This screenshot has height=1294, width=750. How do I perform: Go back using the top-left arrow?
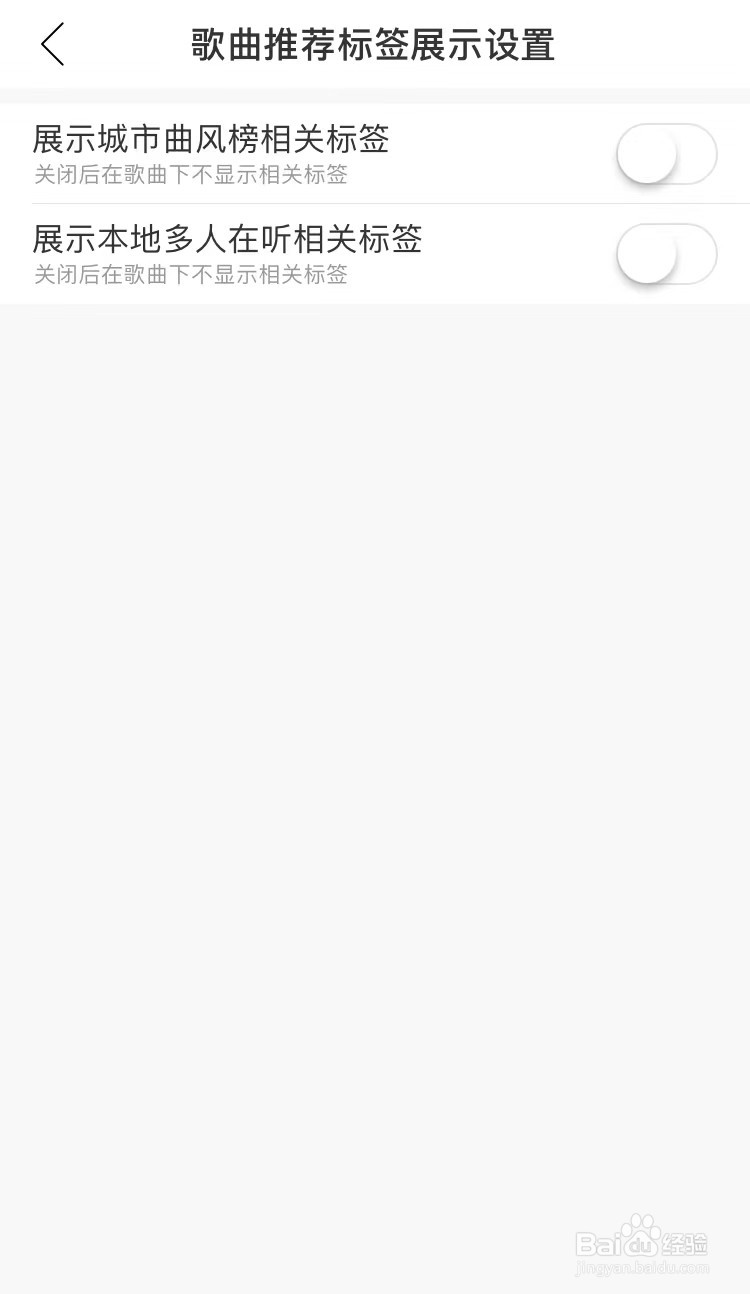(x=52, y=45)
